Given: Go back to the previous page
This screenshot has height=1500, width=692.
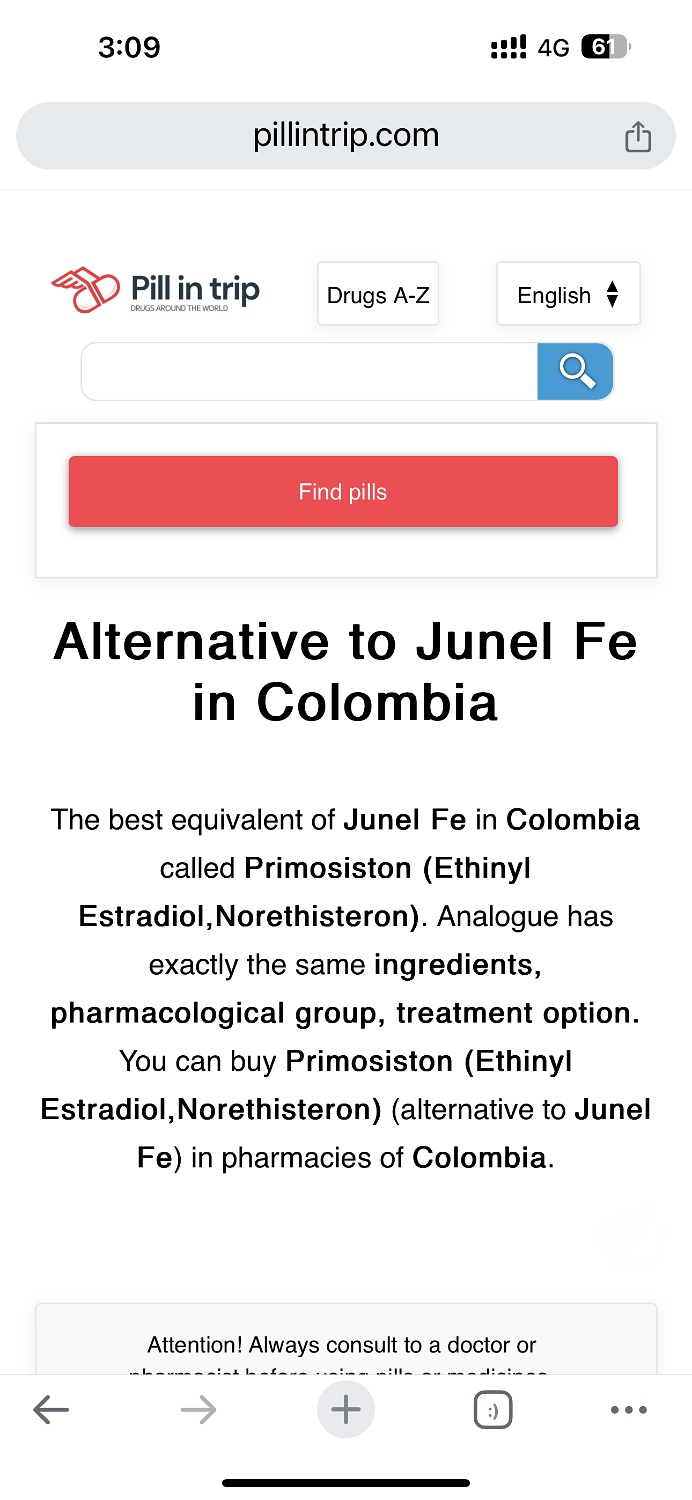Looking at the screenshot, I should [51, 1410].
